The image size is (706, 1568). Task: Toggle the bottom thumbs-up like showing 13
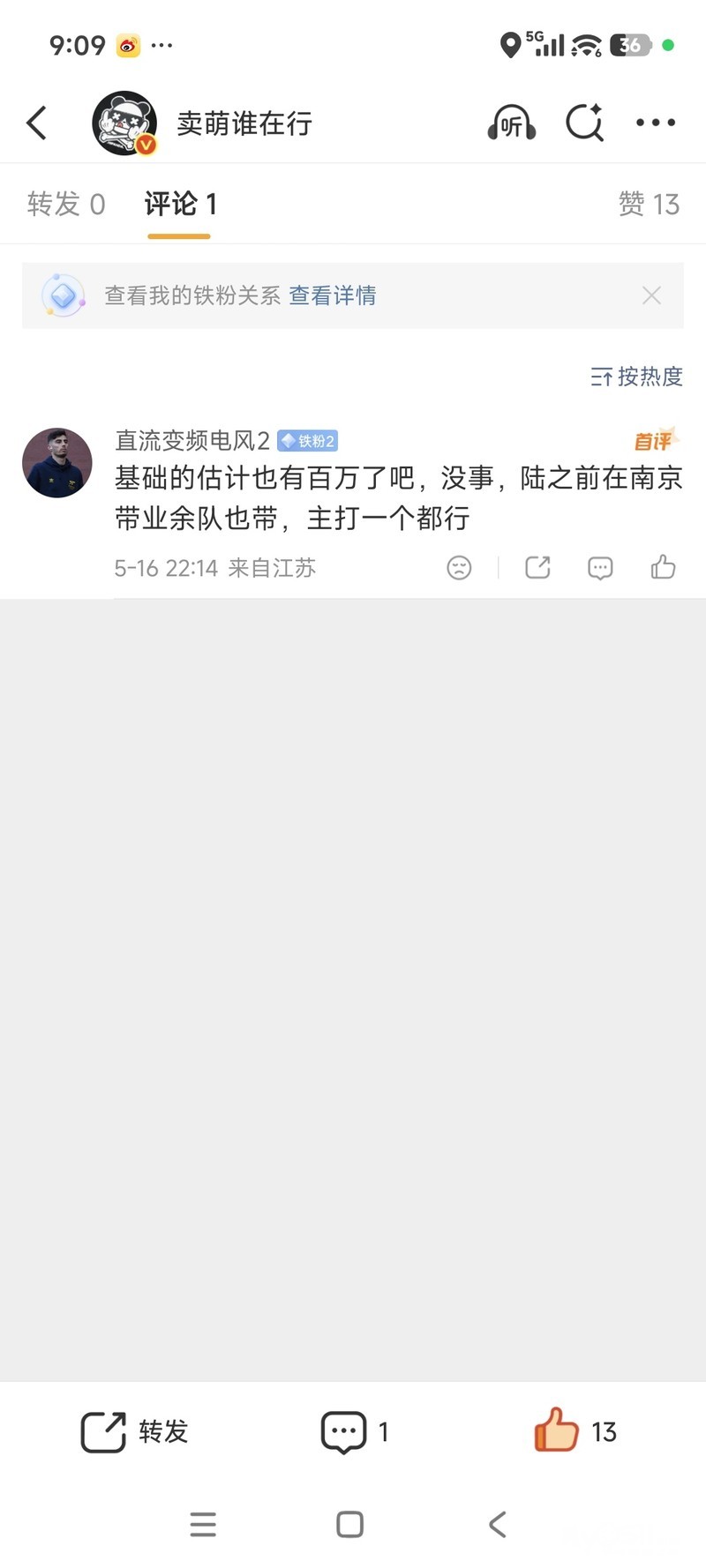coord(575,1430)
